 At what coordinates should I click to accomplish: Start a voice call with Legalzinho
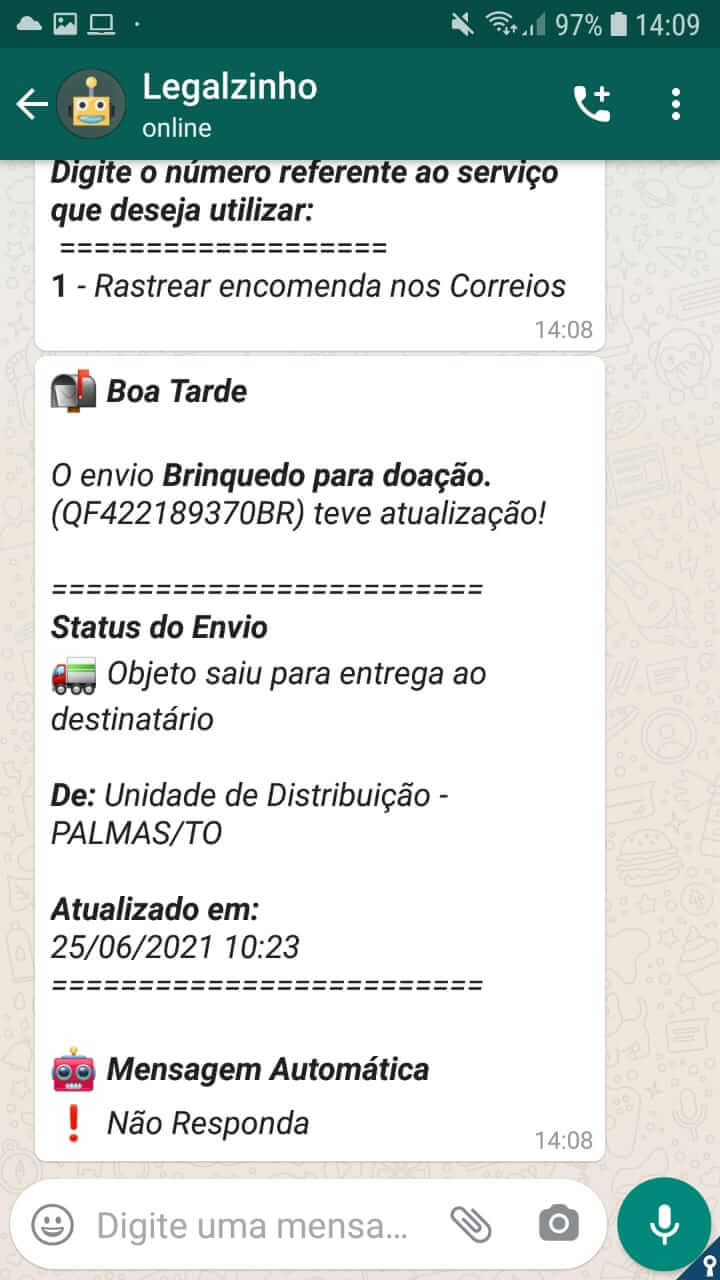click(x=591, y=104)
